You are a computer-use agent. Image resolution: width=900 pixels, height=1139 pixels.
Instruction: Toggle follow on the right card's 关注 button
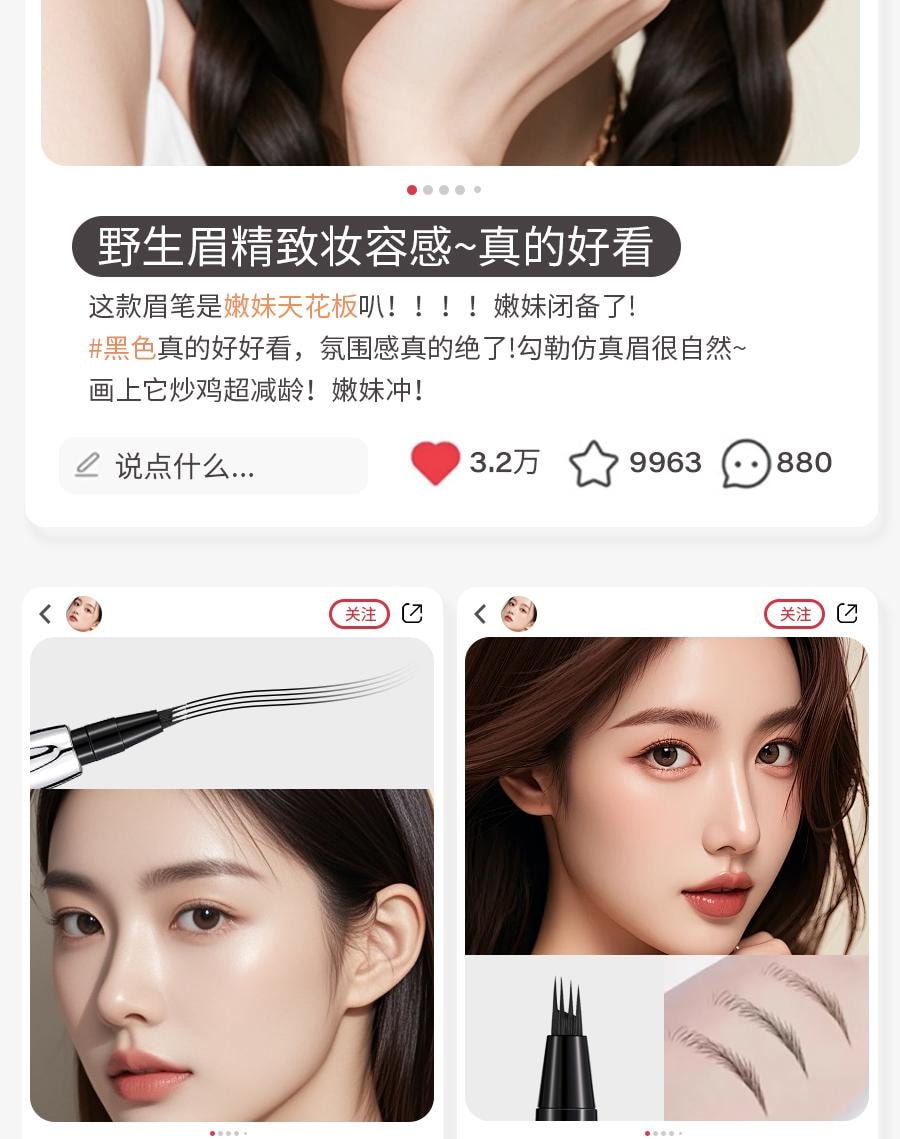pos(794,613)
